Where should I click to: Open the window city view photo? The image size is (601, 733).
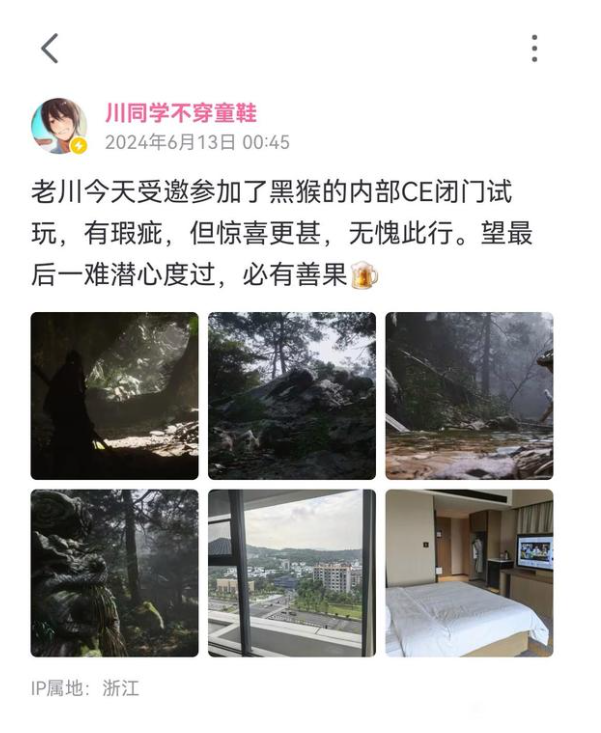click(x=292, y=573)
